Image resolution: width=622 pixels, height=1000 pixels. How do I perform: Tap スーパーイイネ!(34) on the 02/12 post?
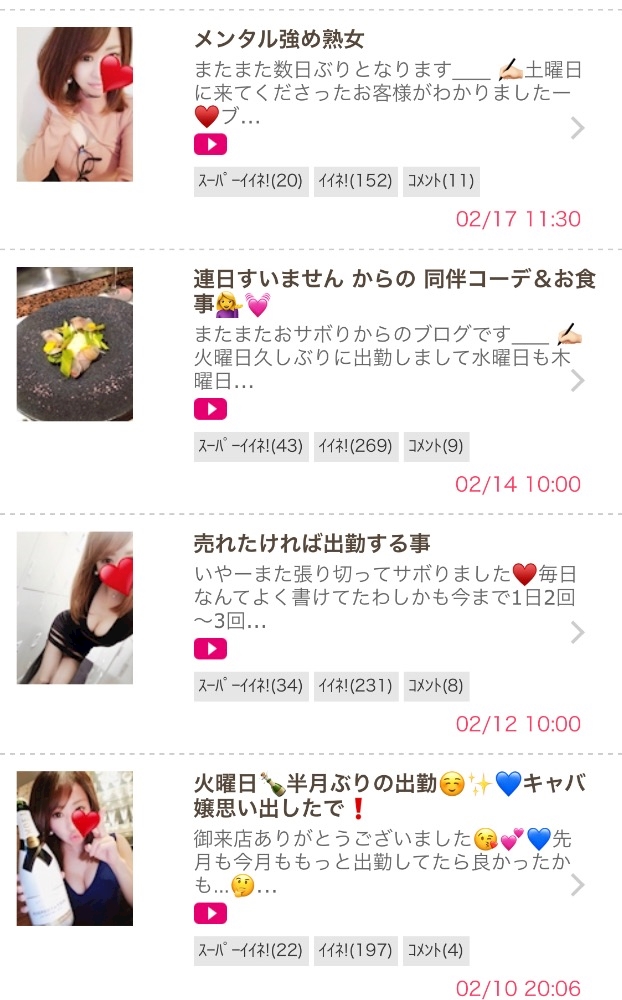point(251,686)
